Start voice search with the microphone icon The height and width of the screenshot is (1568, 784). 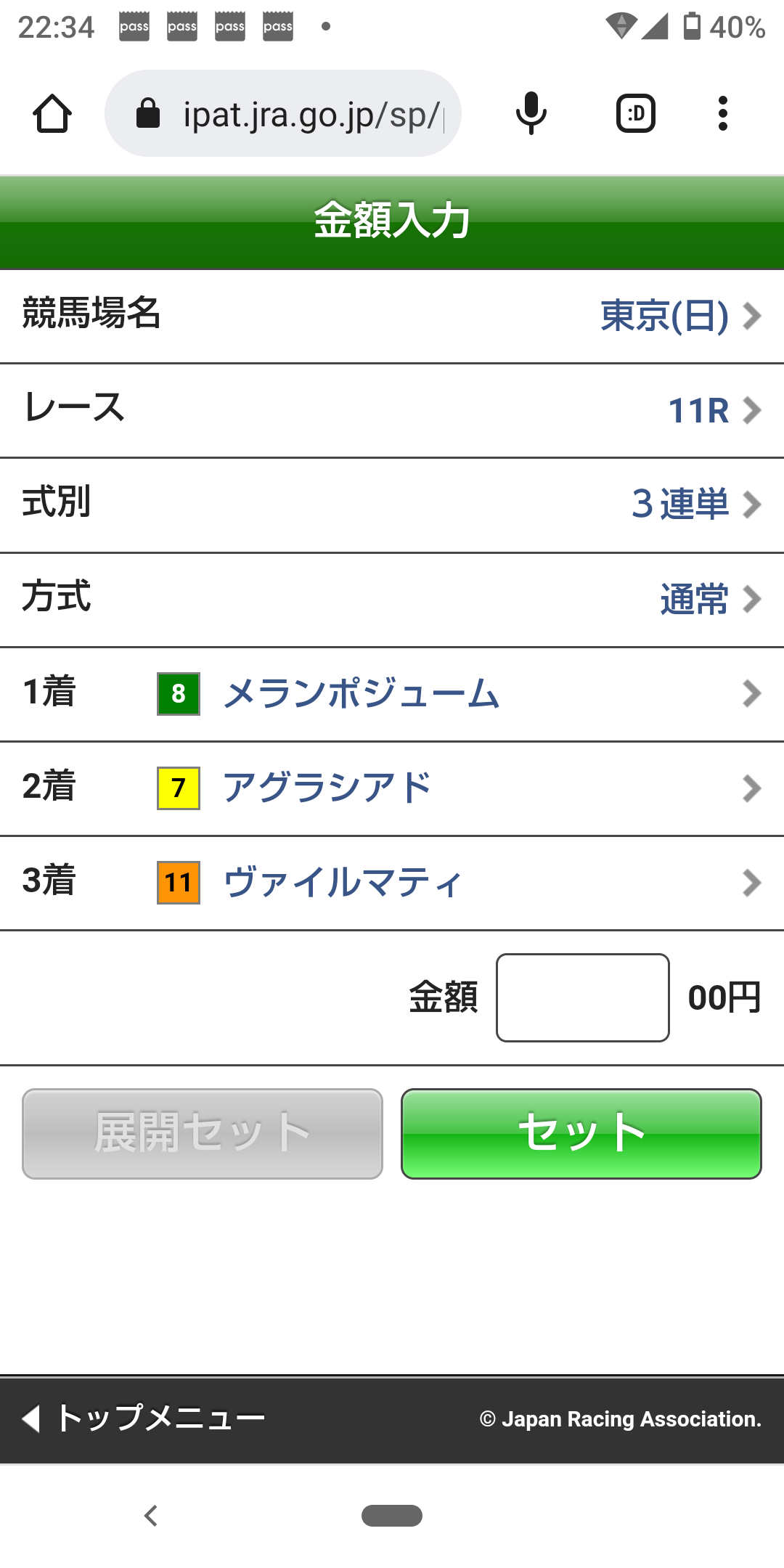coord(531,114)
